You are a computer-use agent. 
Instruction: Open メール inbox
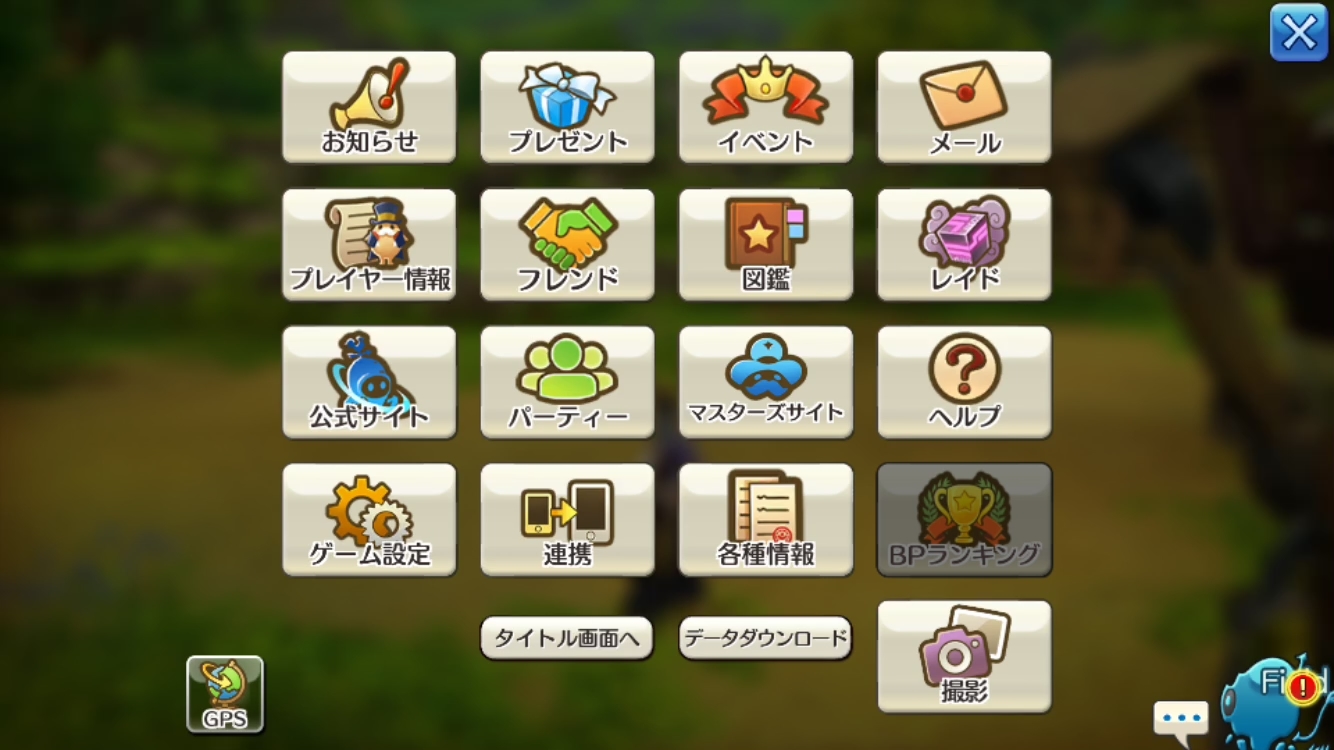click(964, 107)
